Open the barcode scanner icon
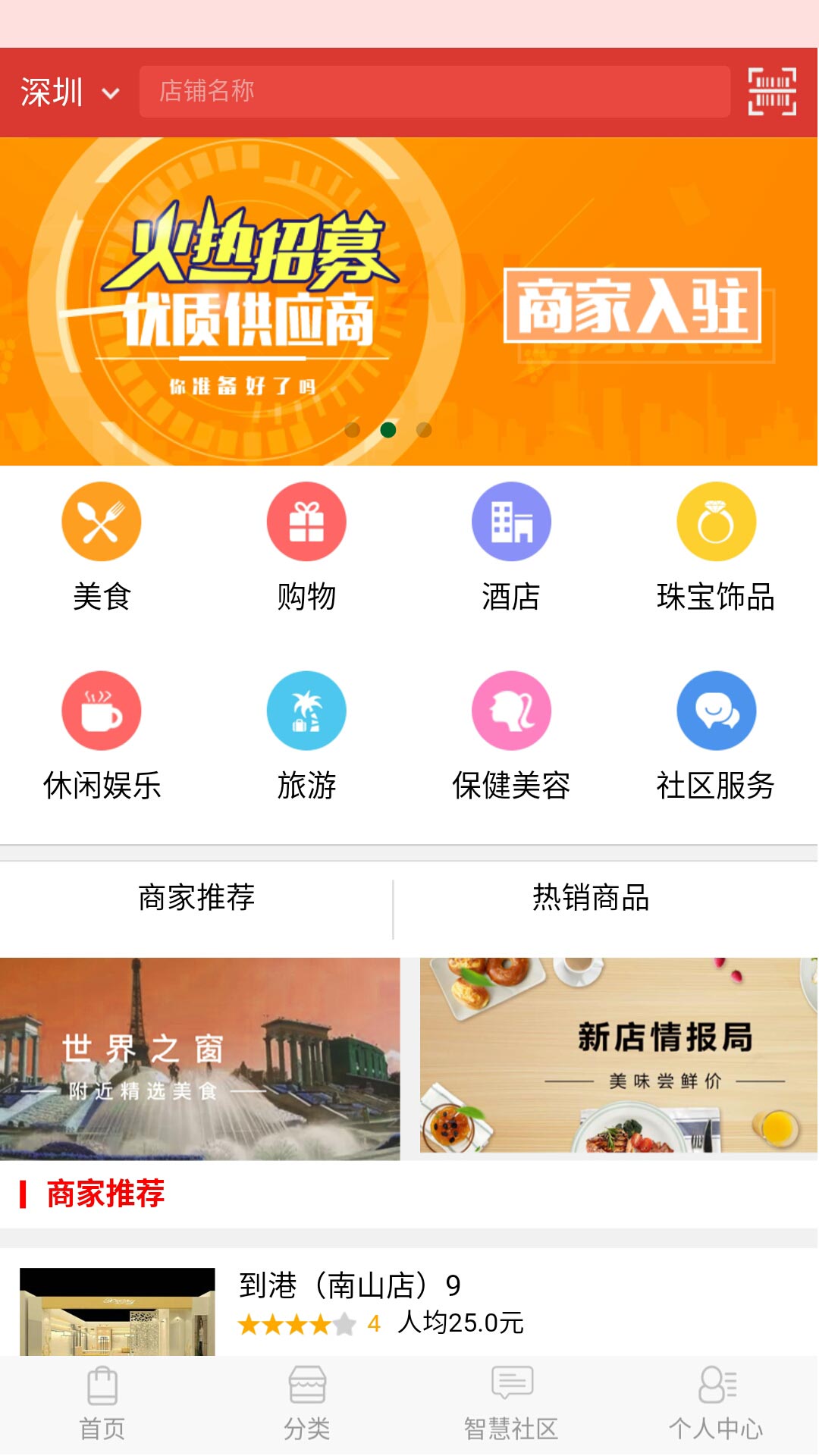Image resolution: width=819 pixels, height=1456 pixels. pyautogui.click(x=771, y=92)
